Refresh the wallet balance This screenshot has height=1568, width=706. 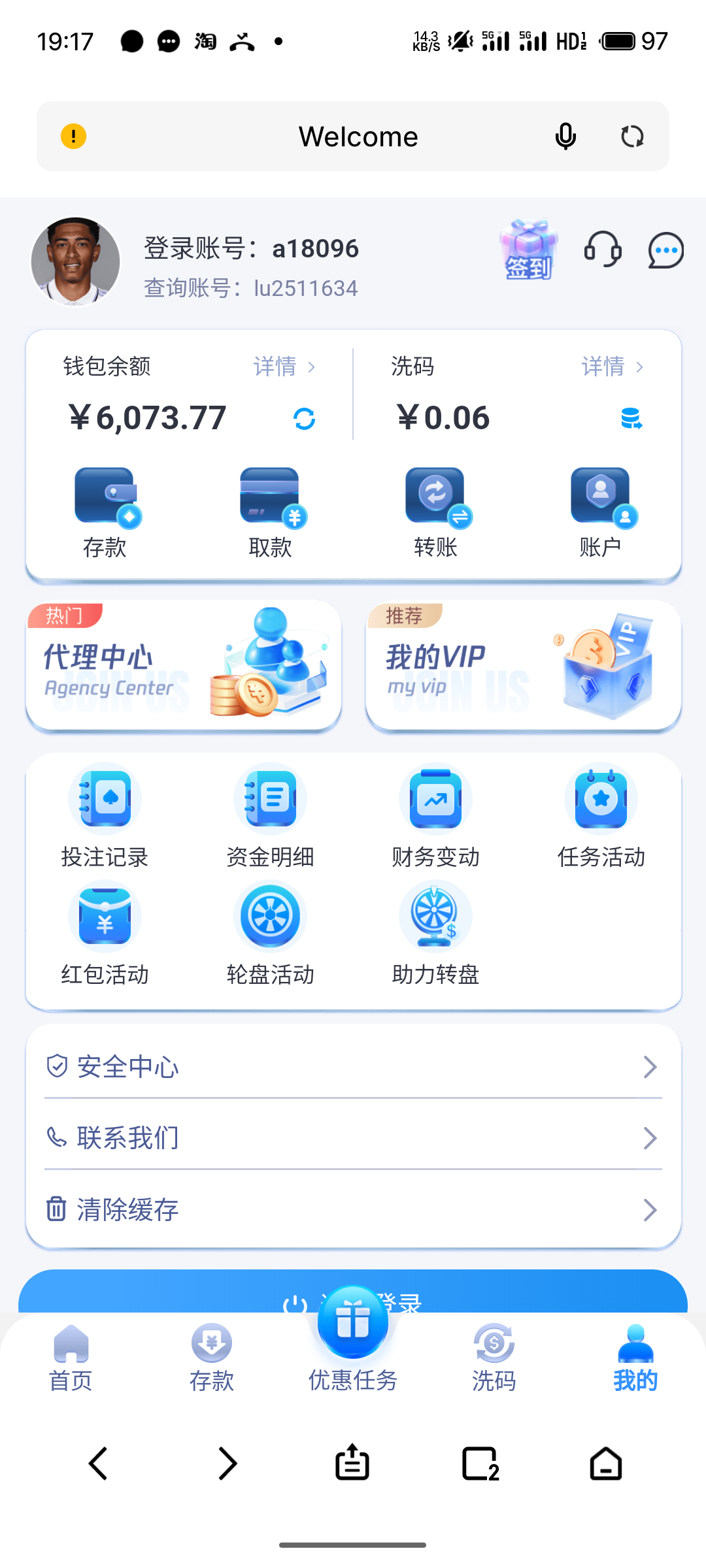pyautogui.click(x=305, y=419)
